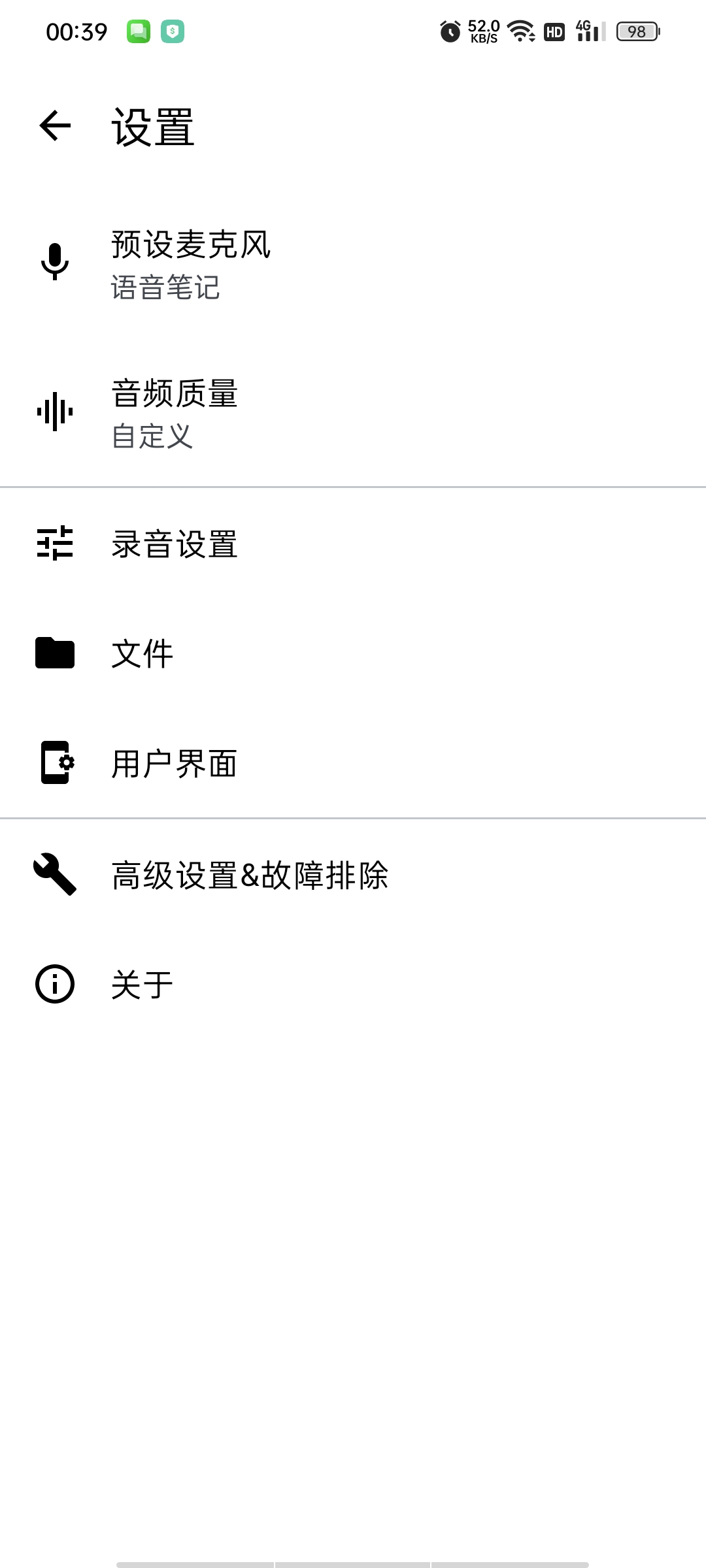Open the 预设麦克风 setting
The image size is (706, 1568).
[x=353, y=263]
